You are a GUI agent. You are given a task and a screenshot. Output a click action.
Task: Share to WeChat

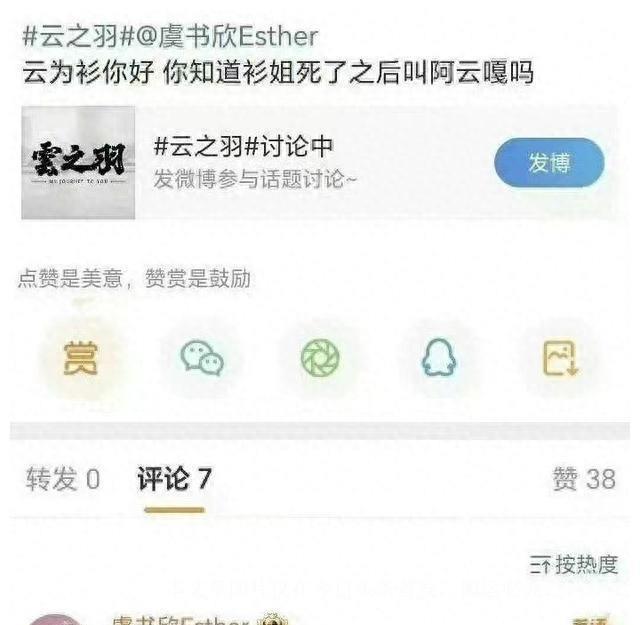[202, 357]
